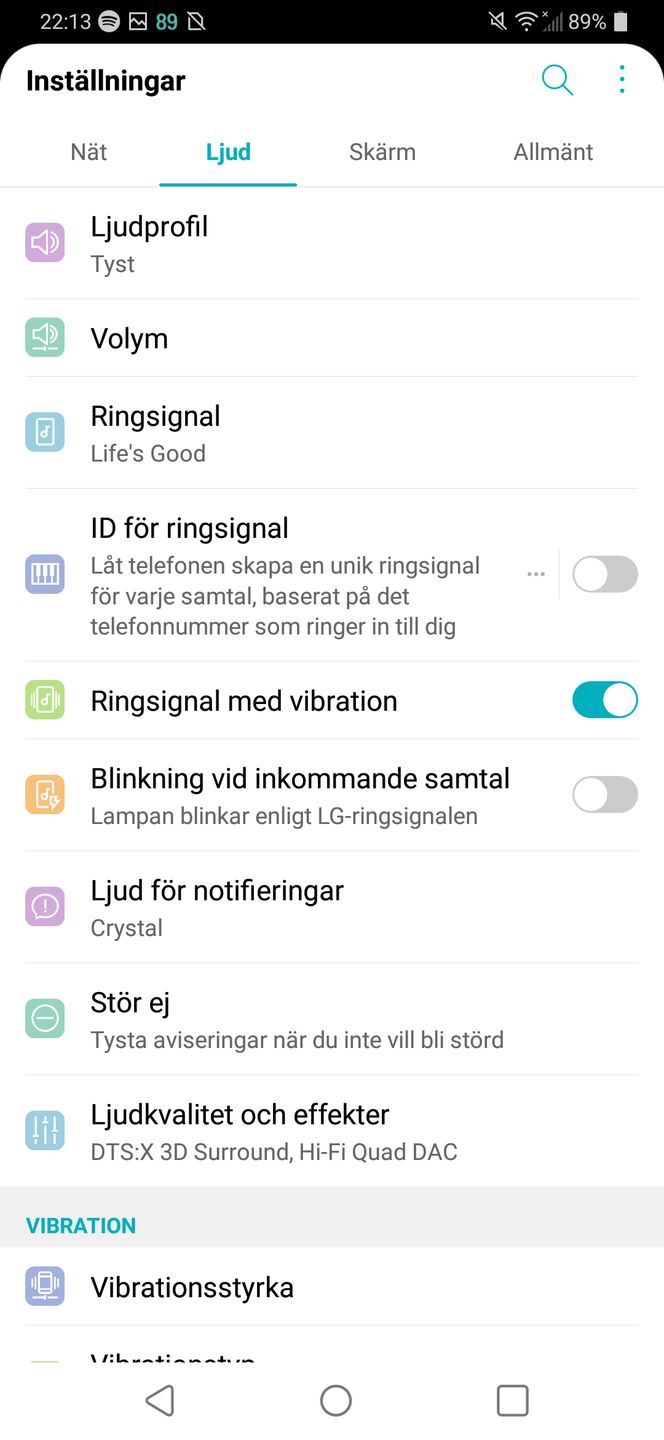This screenshot has width=664, height=1440.
Task: Turn off Ringsignal med vibration
Action: click(x=604, y=700)
